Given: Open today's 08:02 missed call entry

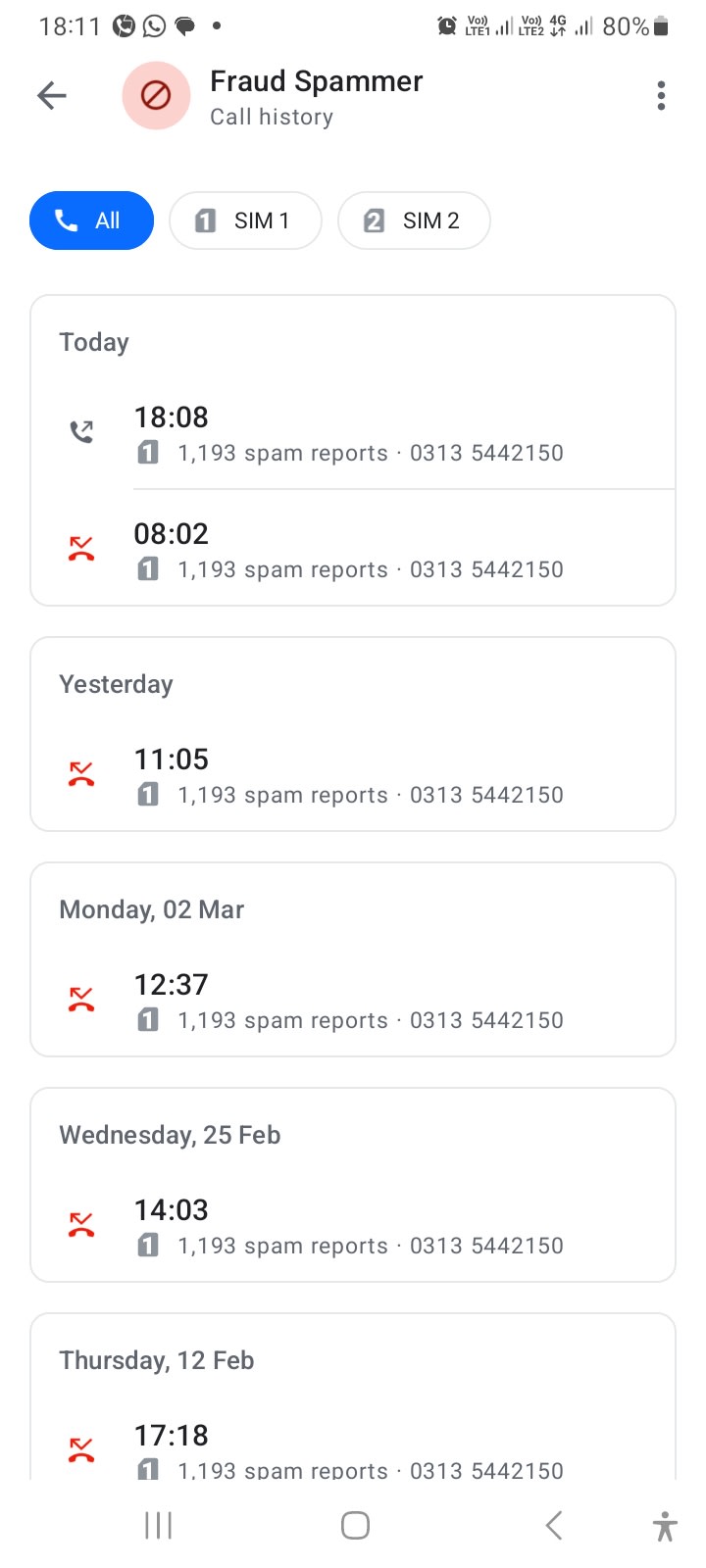Looking at the screenshot, I should (x=353, y=550).
